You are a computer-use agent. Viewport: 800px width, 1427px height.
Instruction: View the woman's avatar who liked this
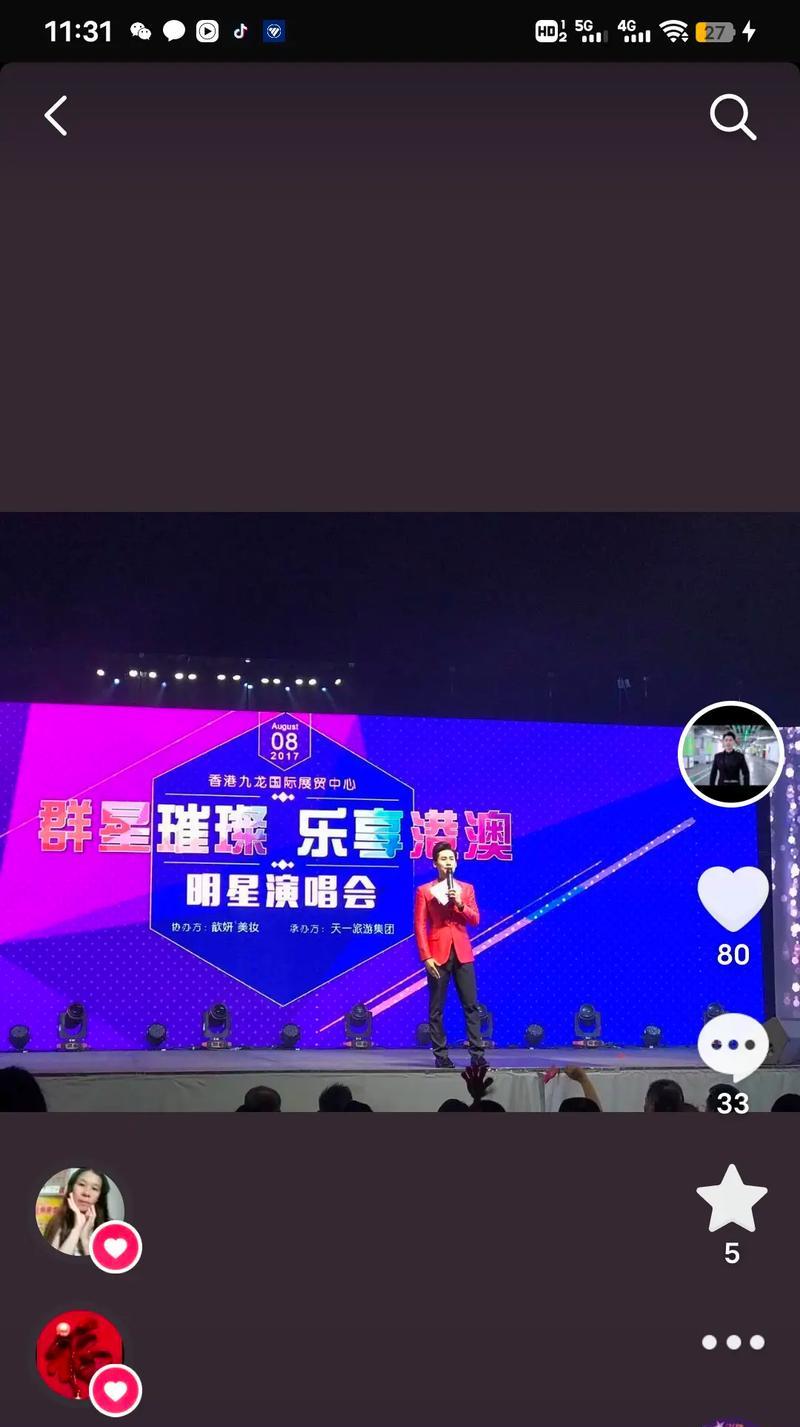pos(80,1211)
